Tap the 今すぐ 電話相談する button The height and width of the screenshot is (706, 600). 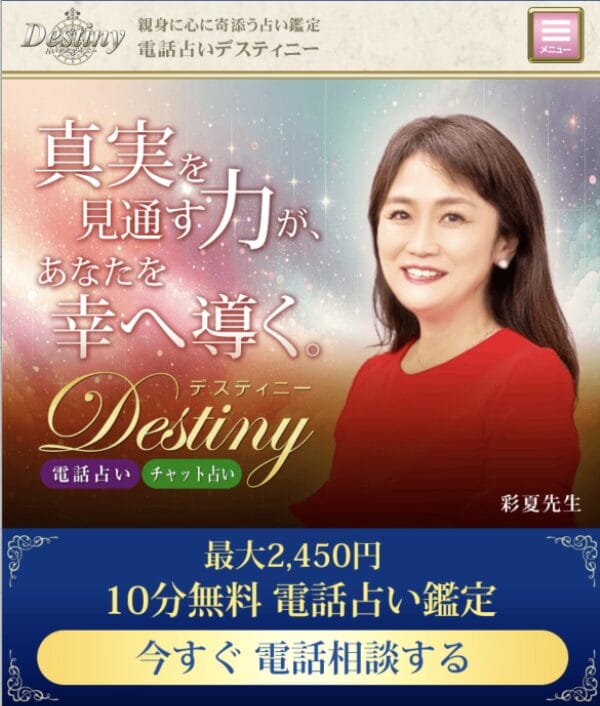(302, 658)
